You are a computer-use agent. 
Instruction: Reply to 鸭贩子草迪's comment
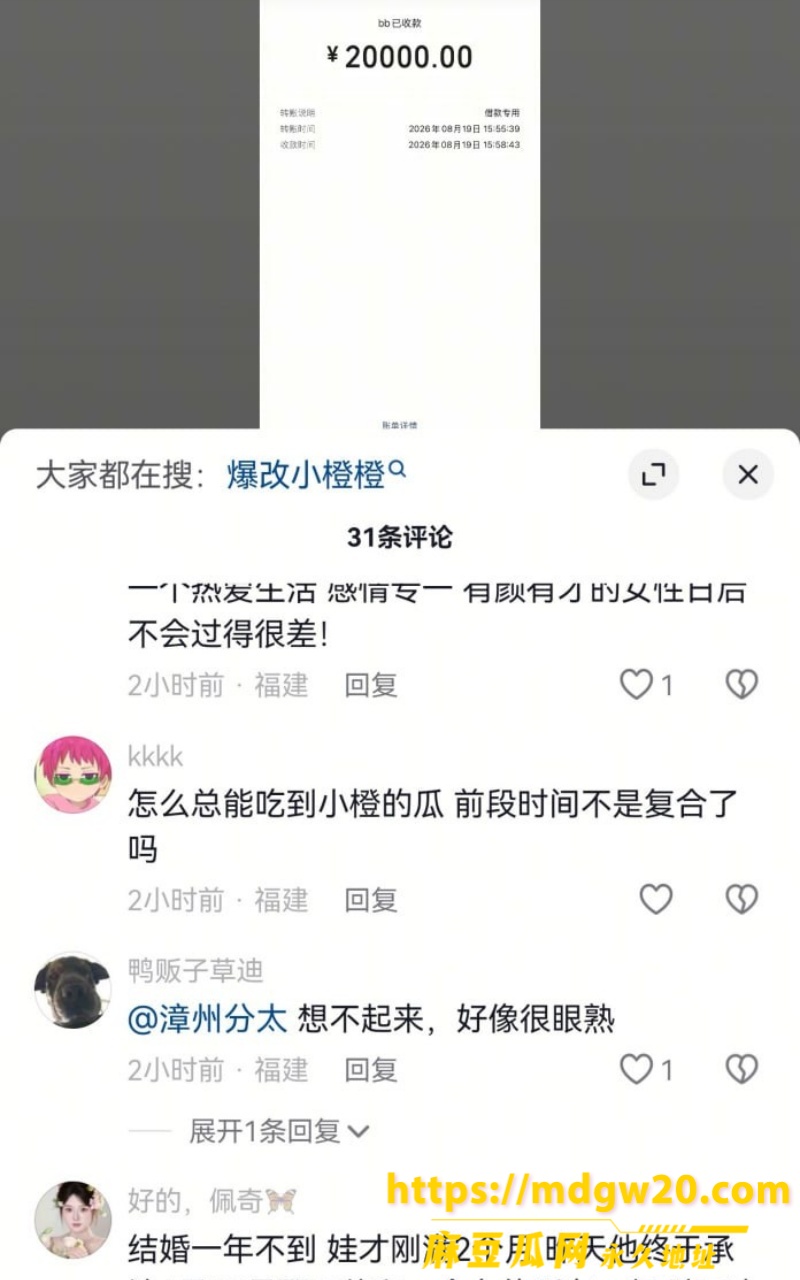click(371, 1070)
